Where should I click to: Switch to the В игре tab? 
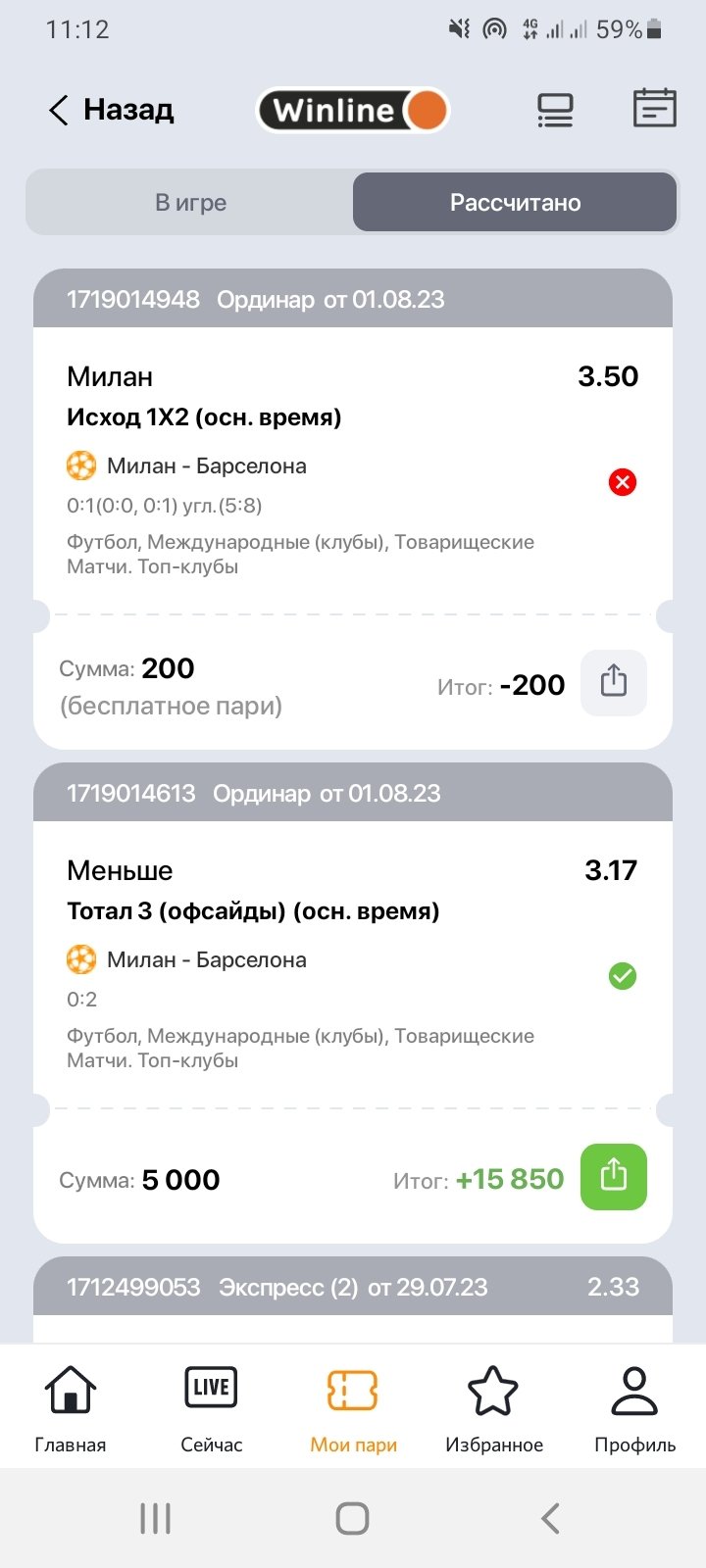[x=190, y=203]
